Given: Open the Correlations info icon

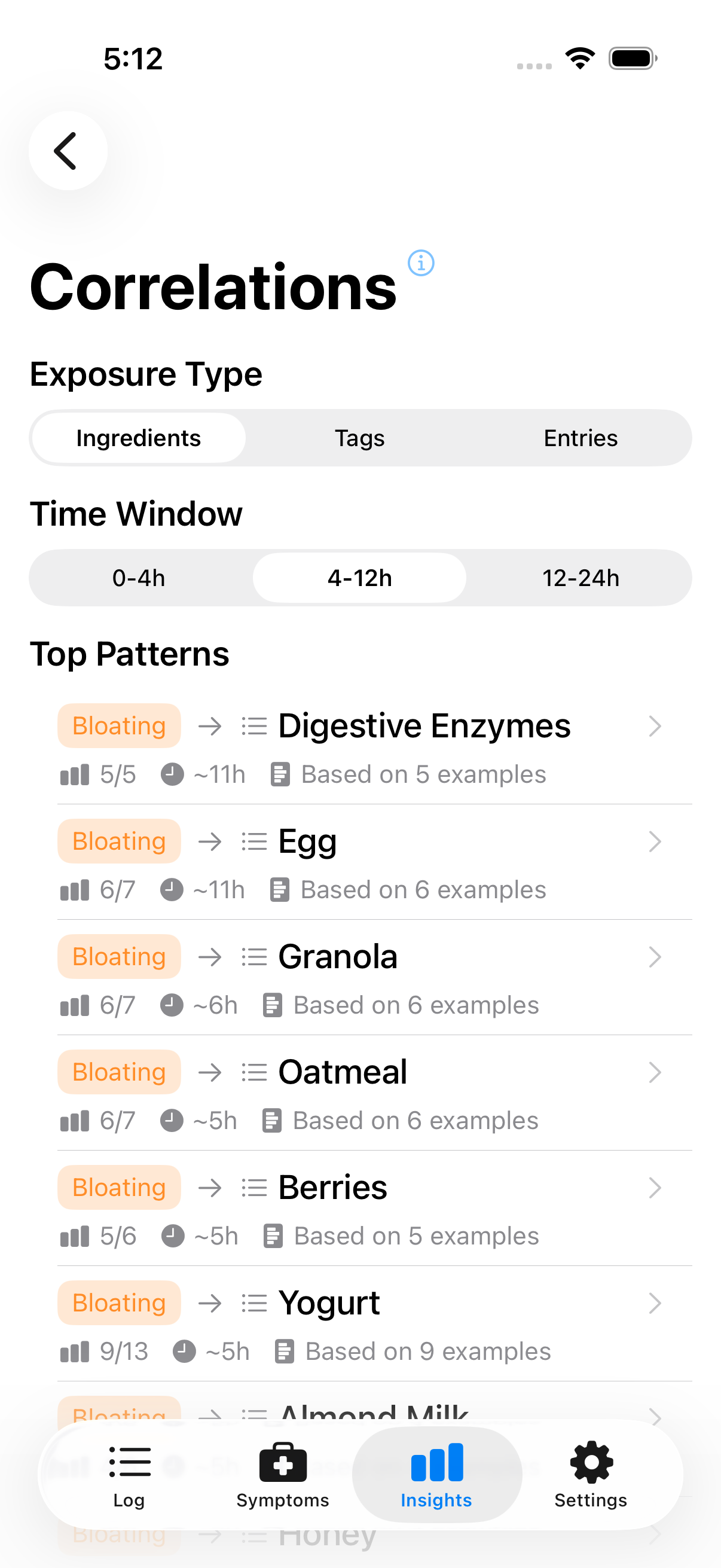Looking at the screenshot, I should pyautogui.click(x=421, y=264).
